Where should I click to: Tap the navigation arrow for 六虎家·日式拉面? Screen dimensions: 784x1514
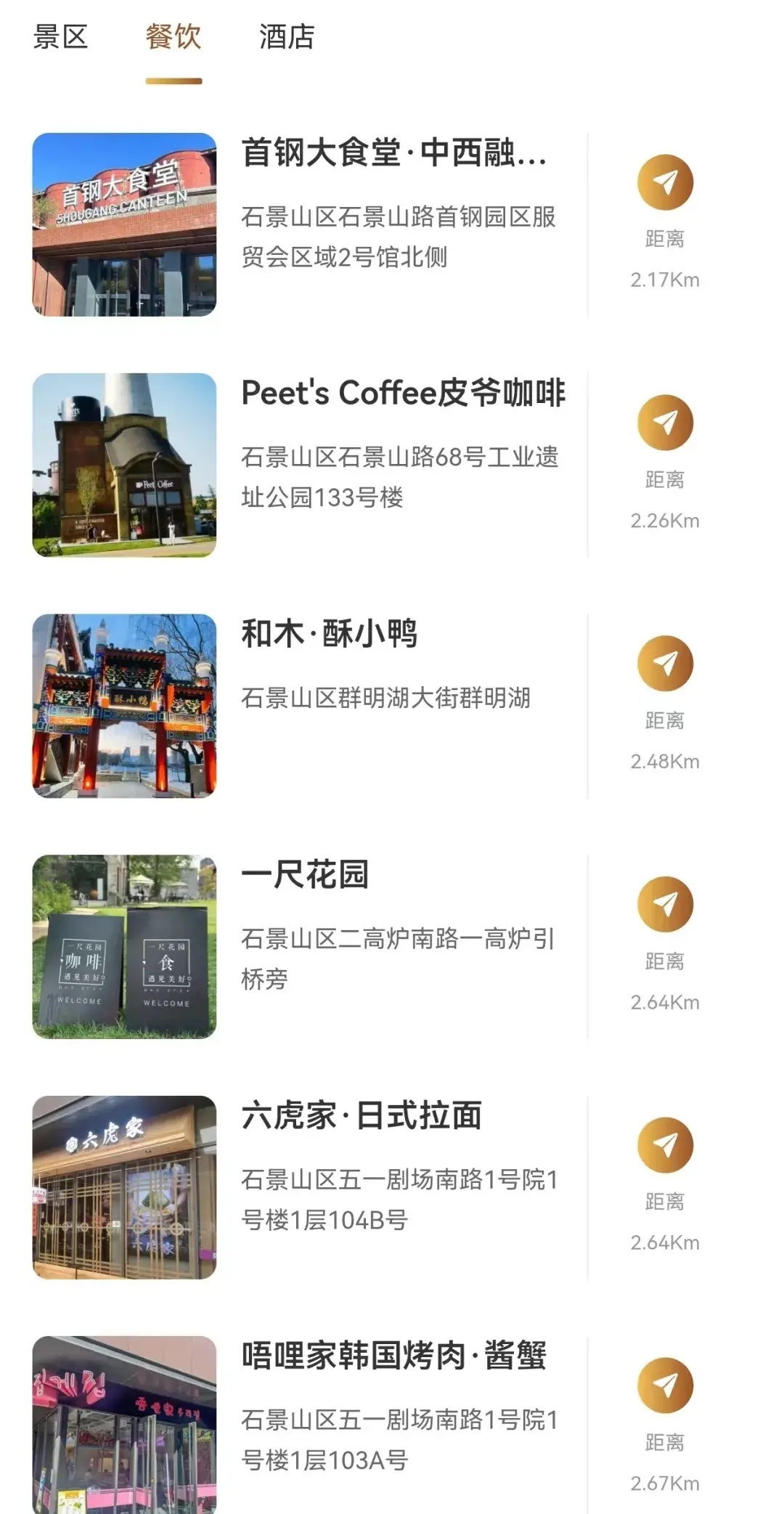(x=665, y=1145)
